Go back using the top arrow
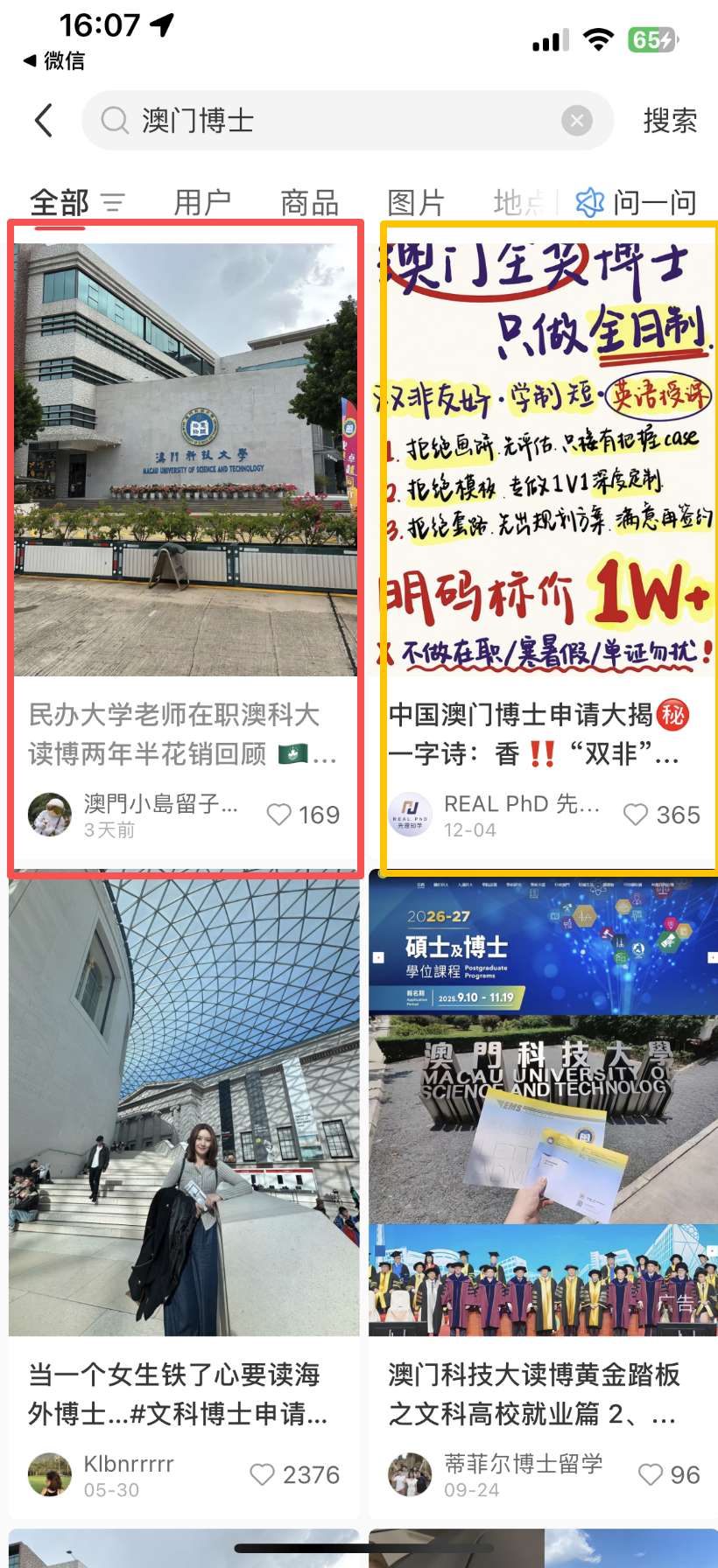The height and width of the screenshot is (1568, 718). tap(44, 121)
